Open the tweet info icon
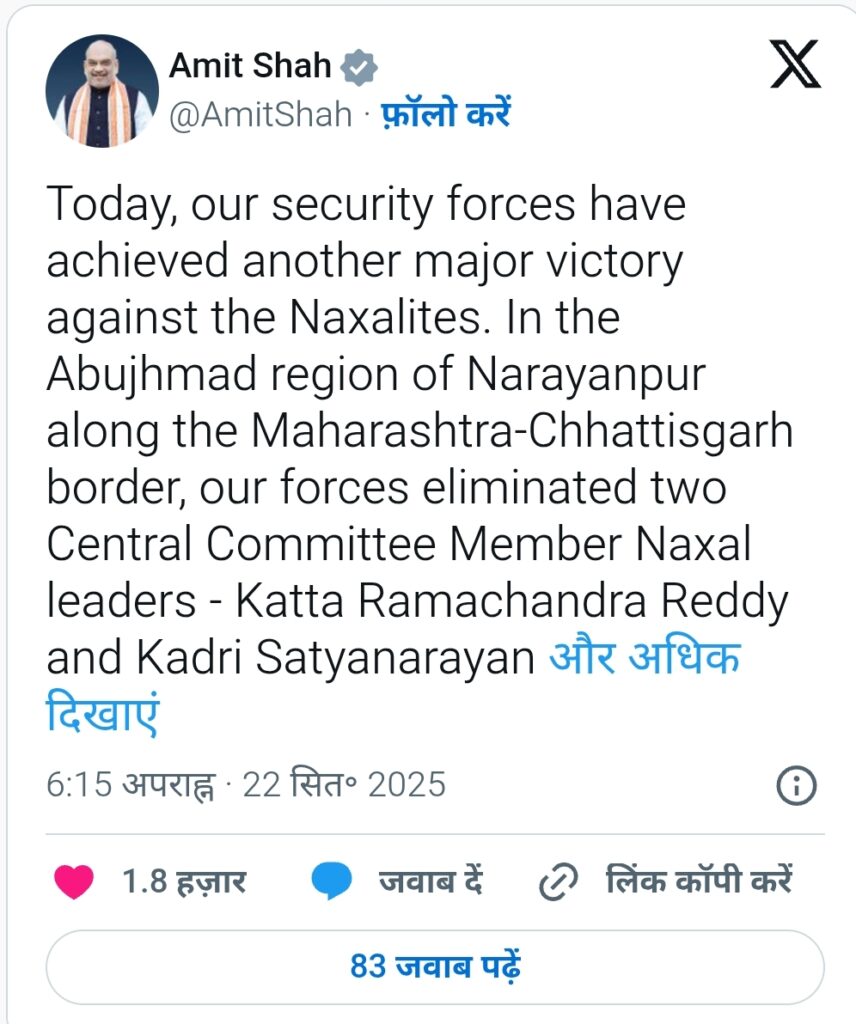 pos(797,784)
